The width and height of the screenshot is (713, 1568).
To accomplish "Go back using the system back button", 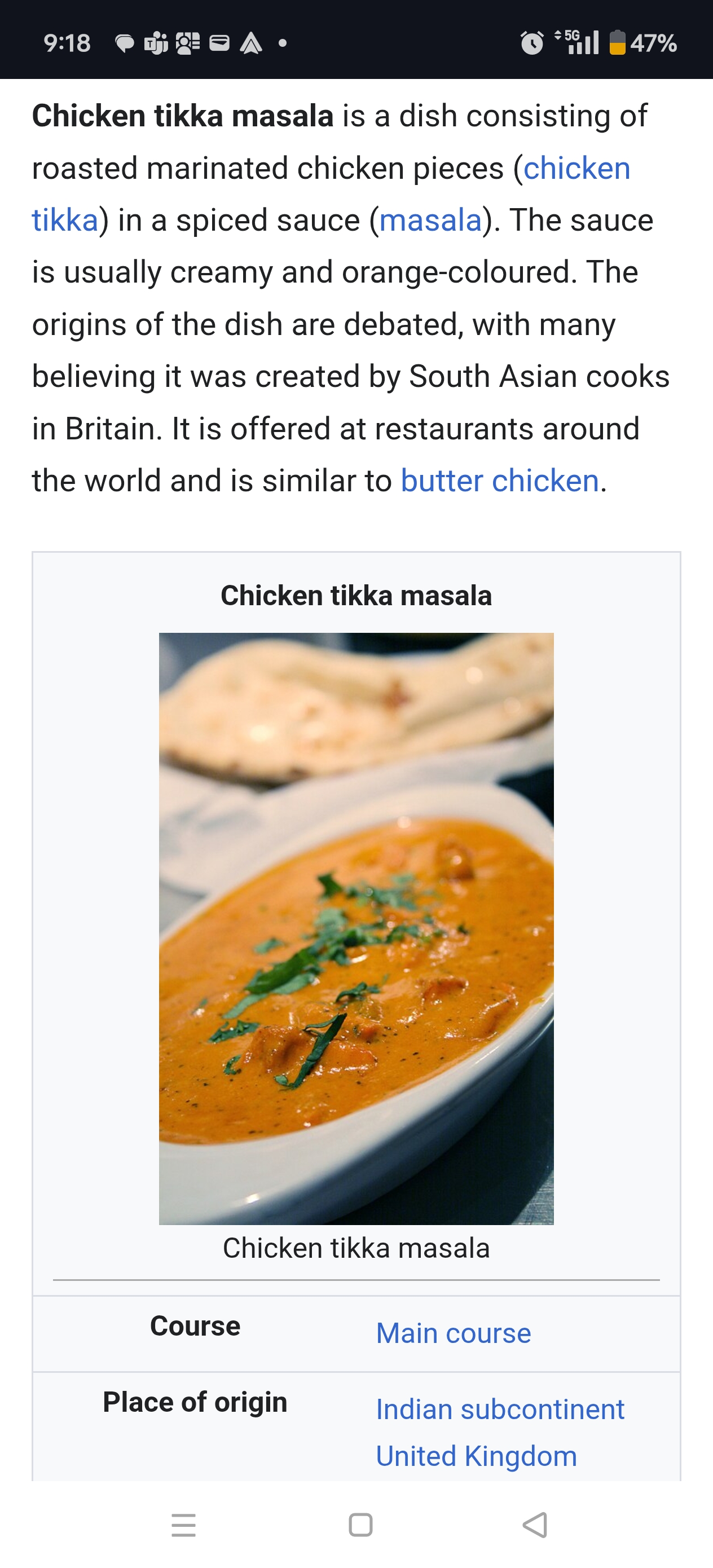I will click(535, 1525).
